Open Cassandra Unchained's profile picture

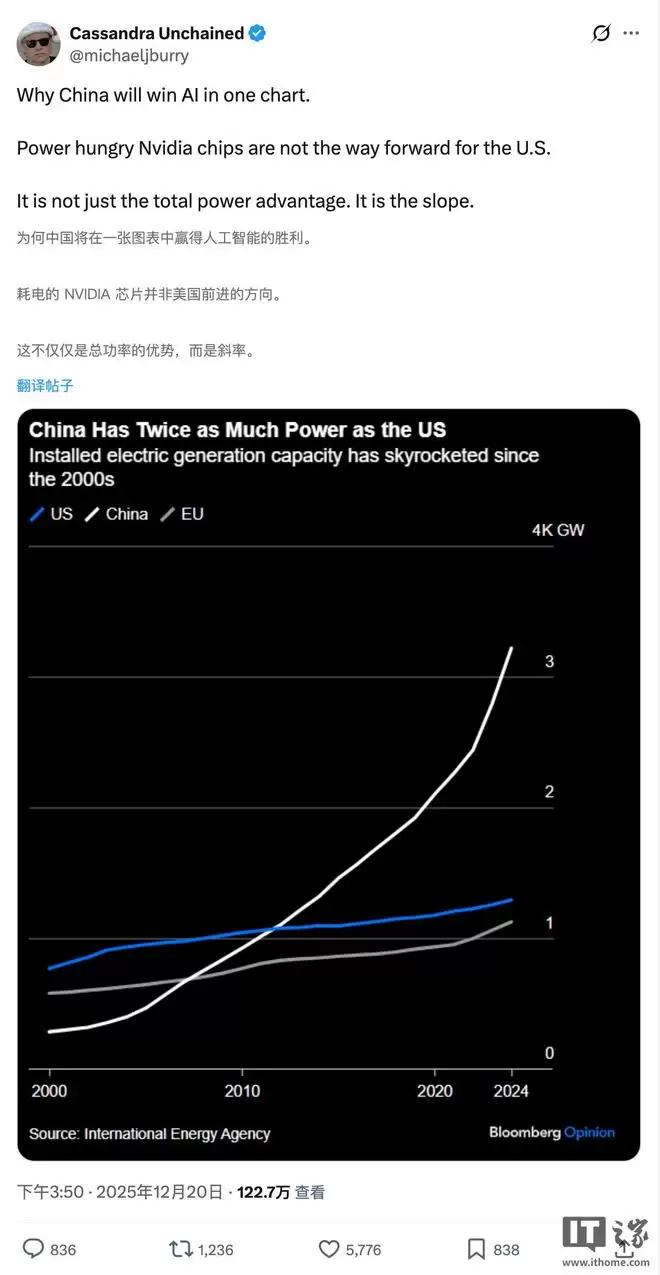[39, 43]
